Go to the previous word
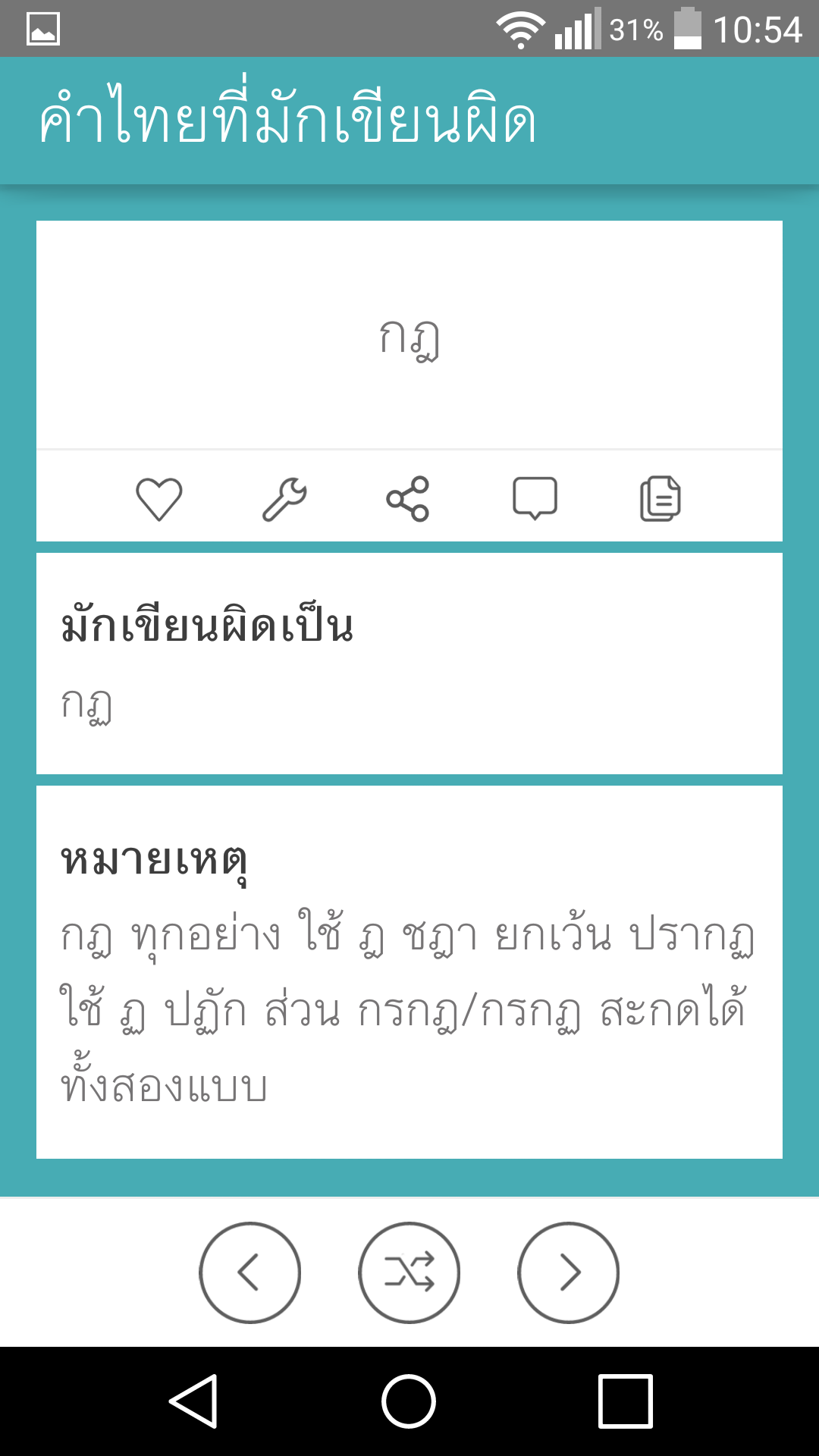 coord(250,1272)
